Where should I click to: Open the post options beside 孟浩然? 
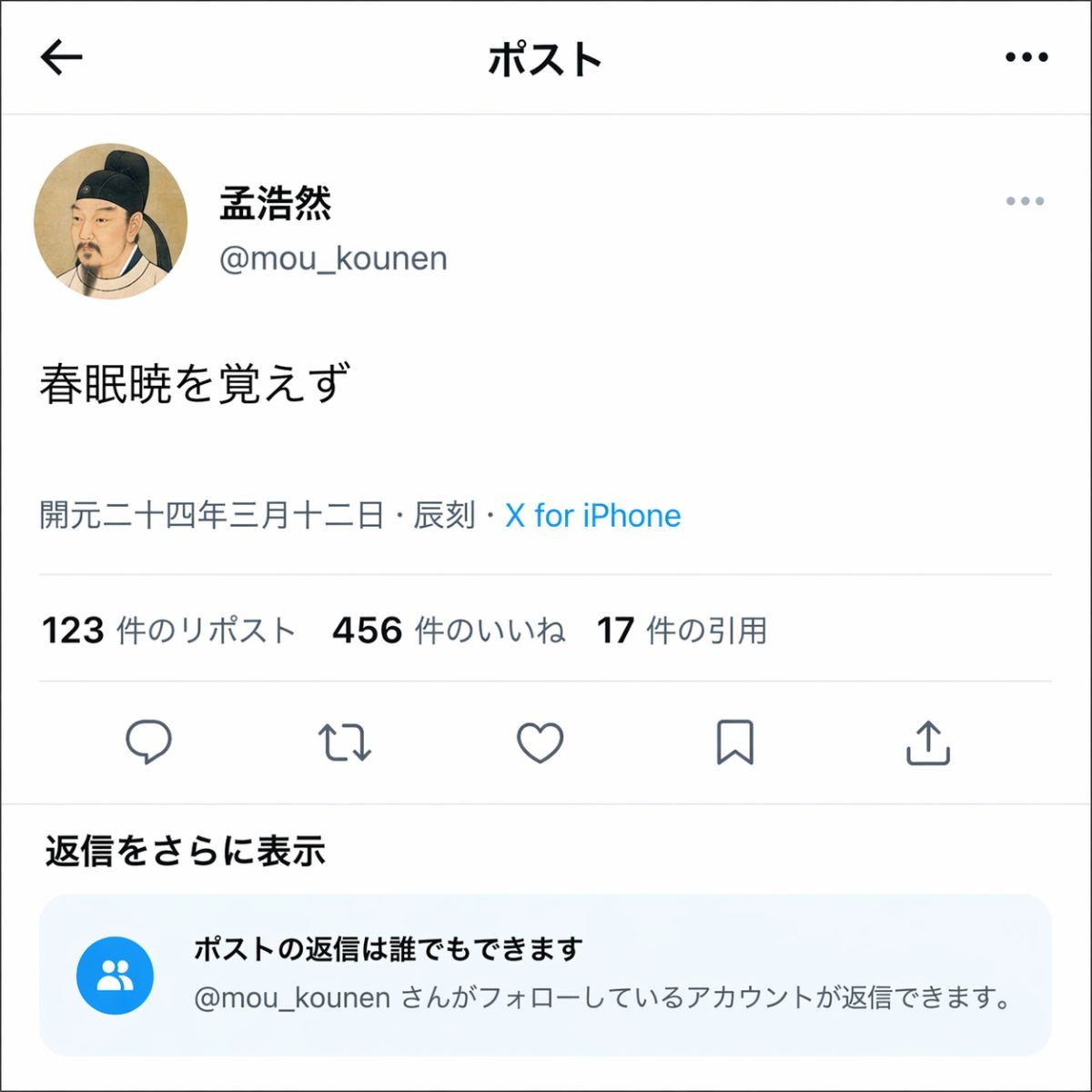click(1025, 201)
